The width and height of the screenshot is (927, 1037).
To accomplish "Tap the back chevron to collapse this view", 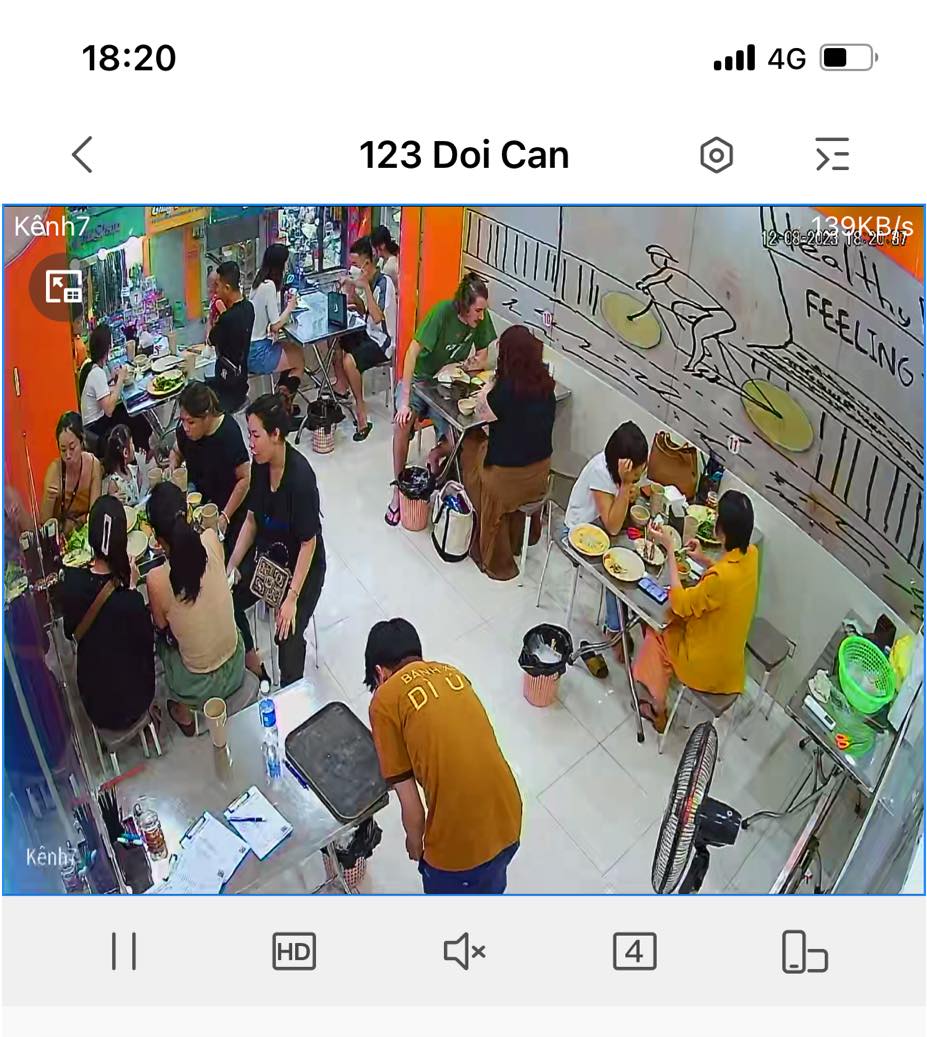I will (x=80, y=155).
